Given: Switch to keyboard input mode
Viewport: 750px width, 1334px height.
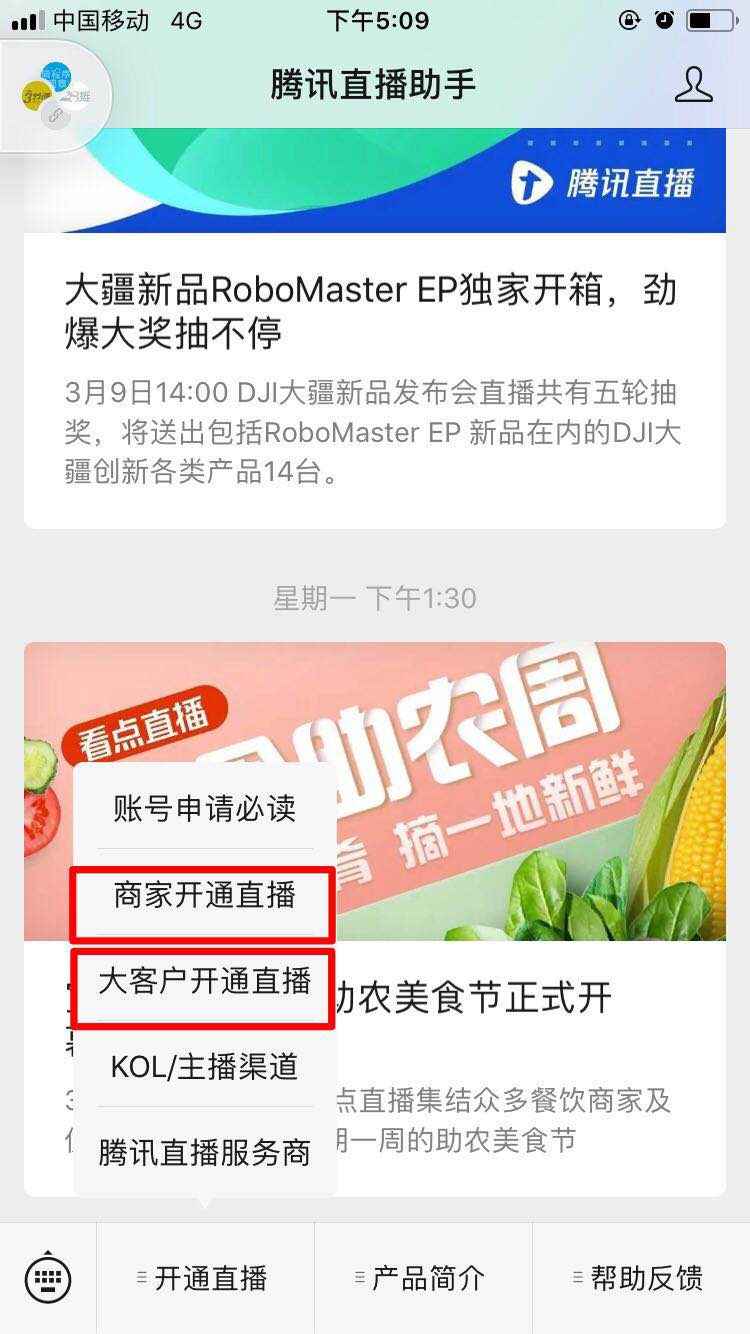Looking at the screenshot, I should [x=48, y=1278].
